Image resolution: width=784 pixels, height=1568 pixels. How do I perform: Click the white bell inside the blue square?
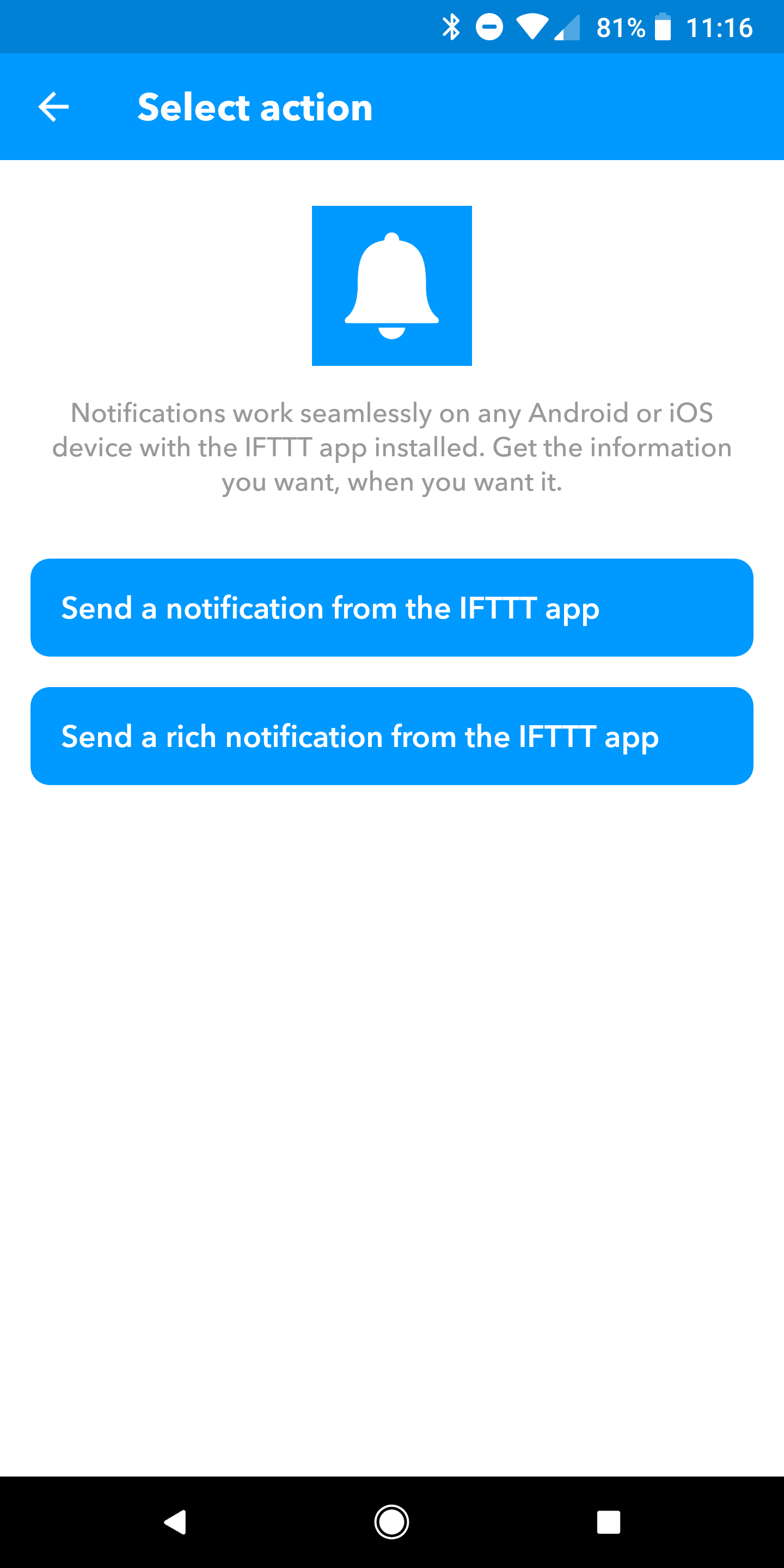(x=391, y=286)
